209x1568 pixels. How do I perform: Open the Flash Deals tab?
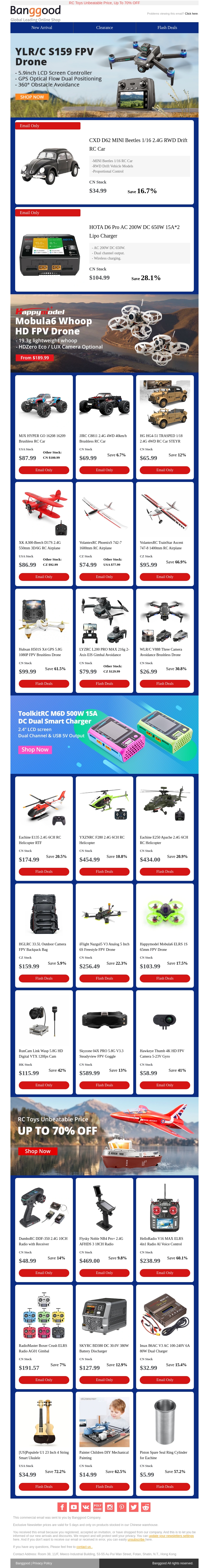[x=167, y=27]
